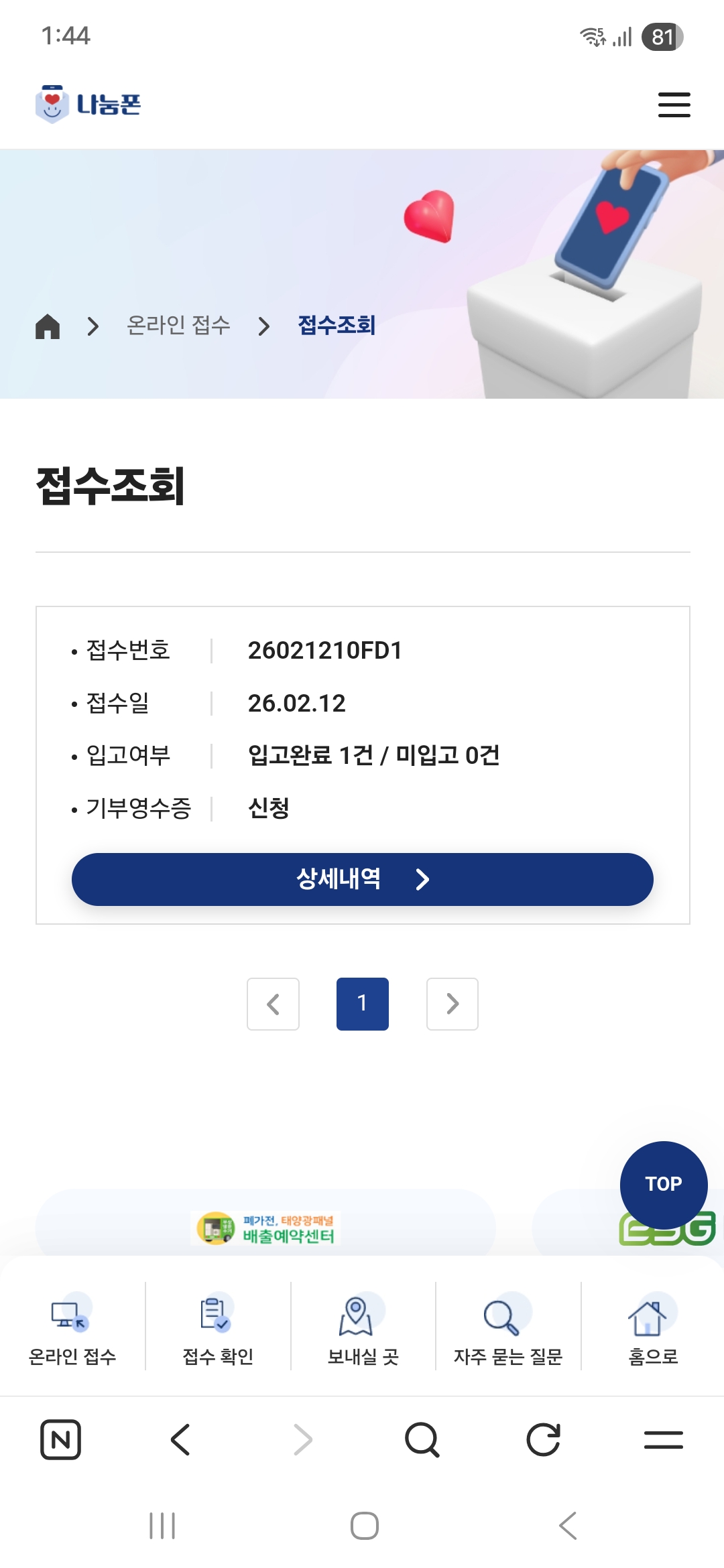Open the hamburger menu at top right

pyautogui.click(x=674, y=105)
